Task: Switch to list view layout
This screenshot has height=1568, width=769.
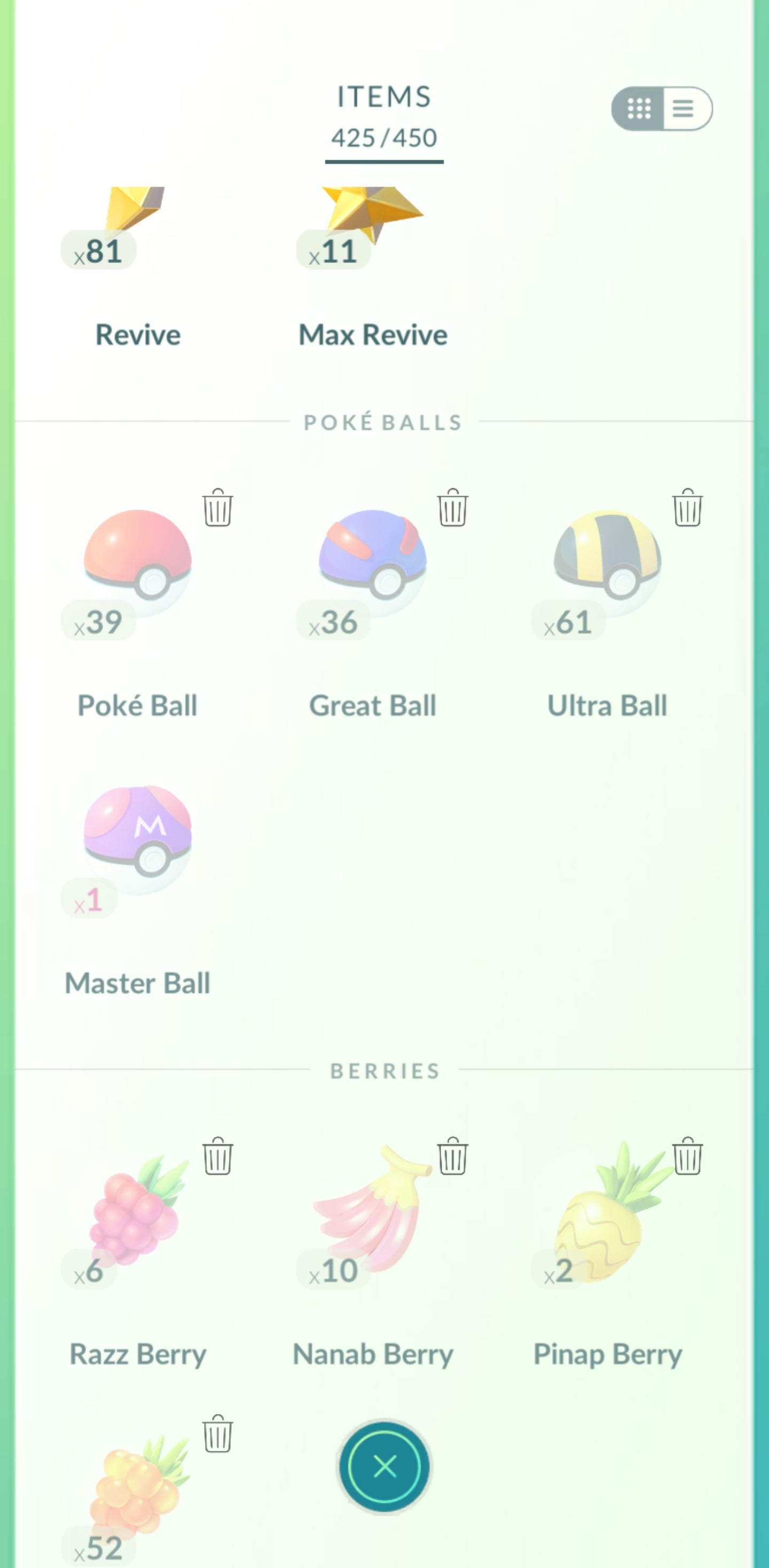Action: [x=682, y=109]
